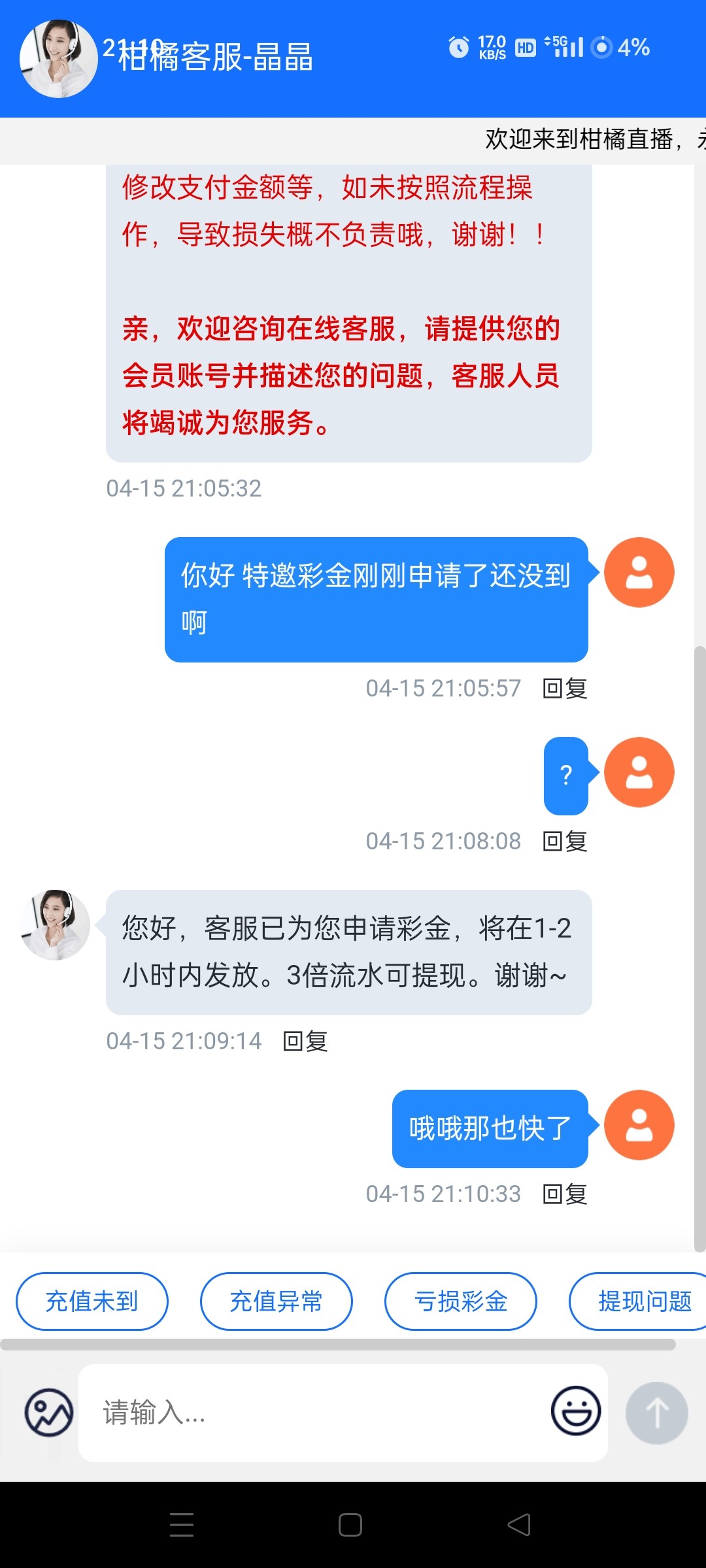Screen dimensions: 706x1568
Task: Reply to the agent's 21:09:14 message
Action: (x=305, y=1041)
